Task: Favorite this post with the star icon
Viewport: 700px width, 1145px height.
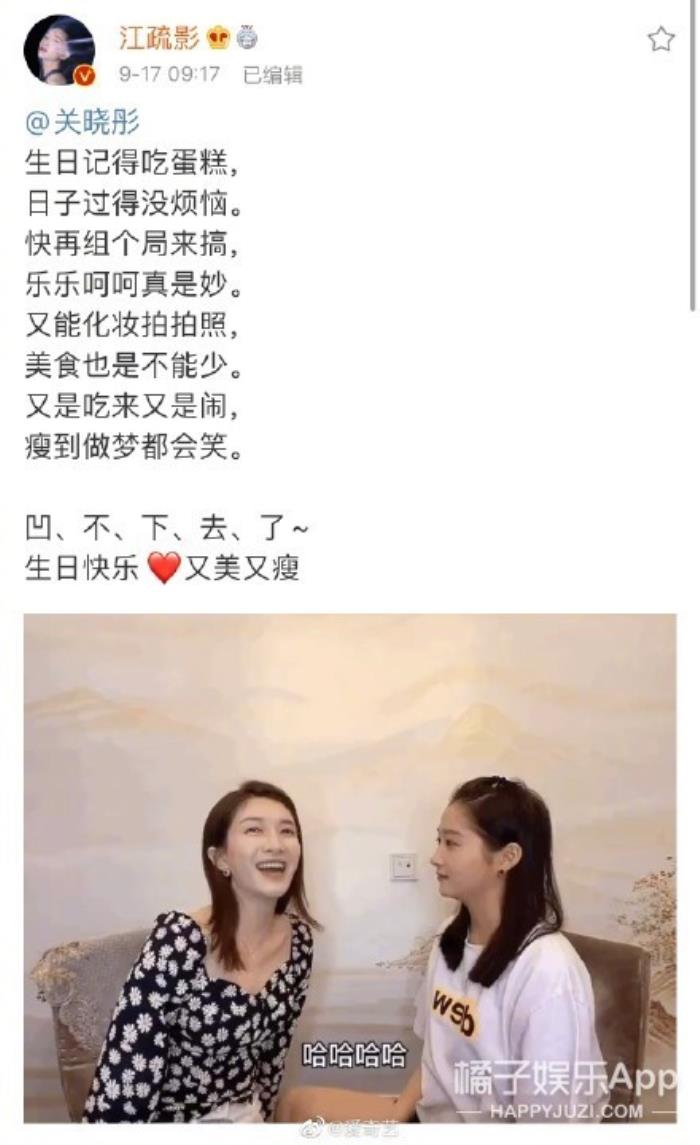Action: 660,39
